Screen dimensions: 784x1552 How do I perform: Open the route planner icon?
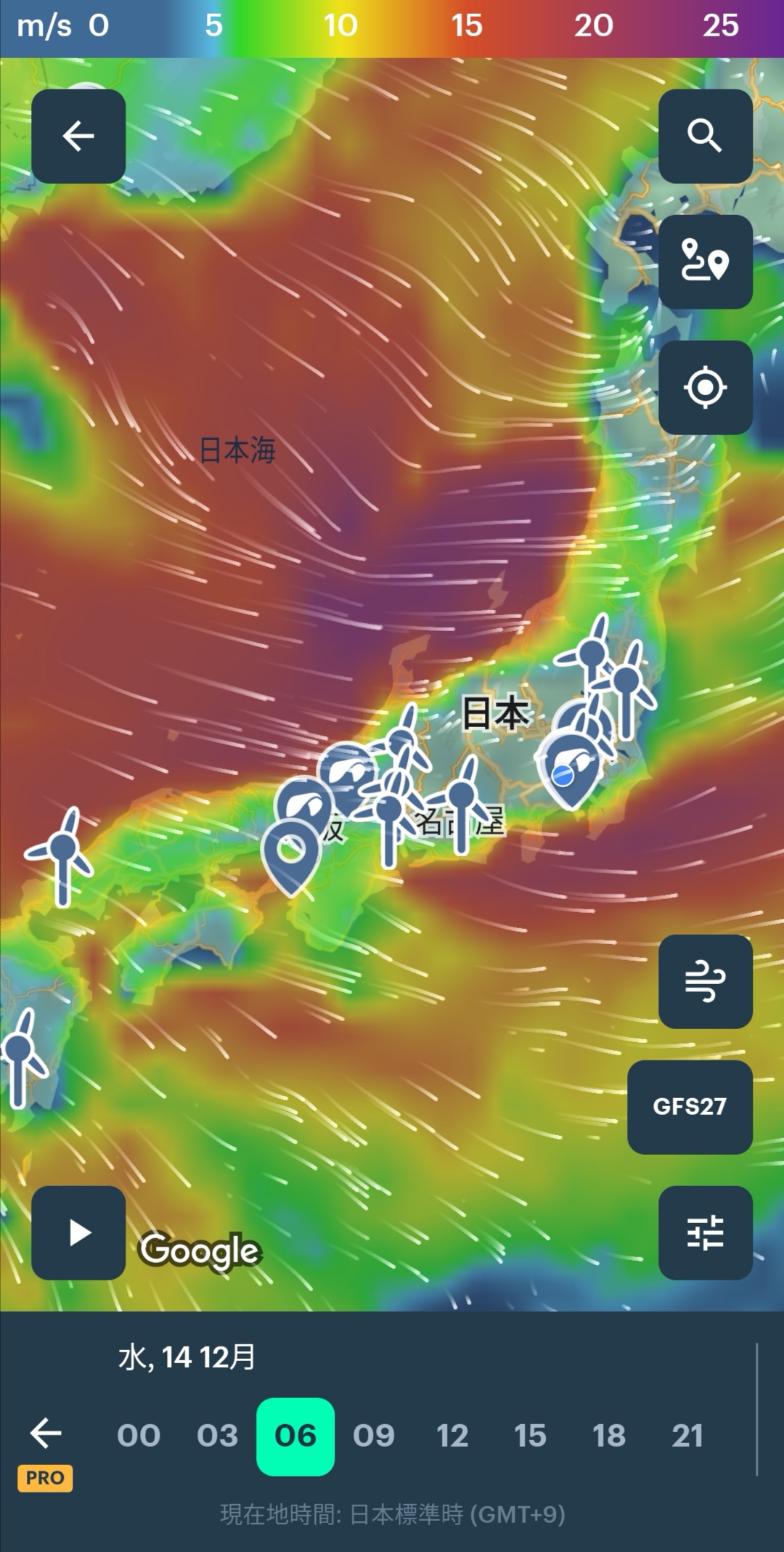point(705,262)
